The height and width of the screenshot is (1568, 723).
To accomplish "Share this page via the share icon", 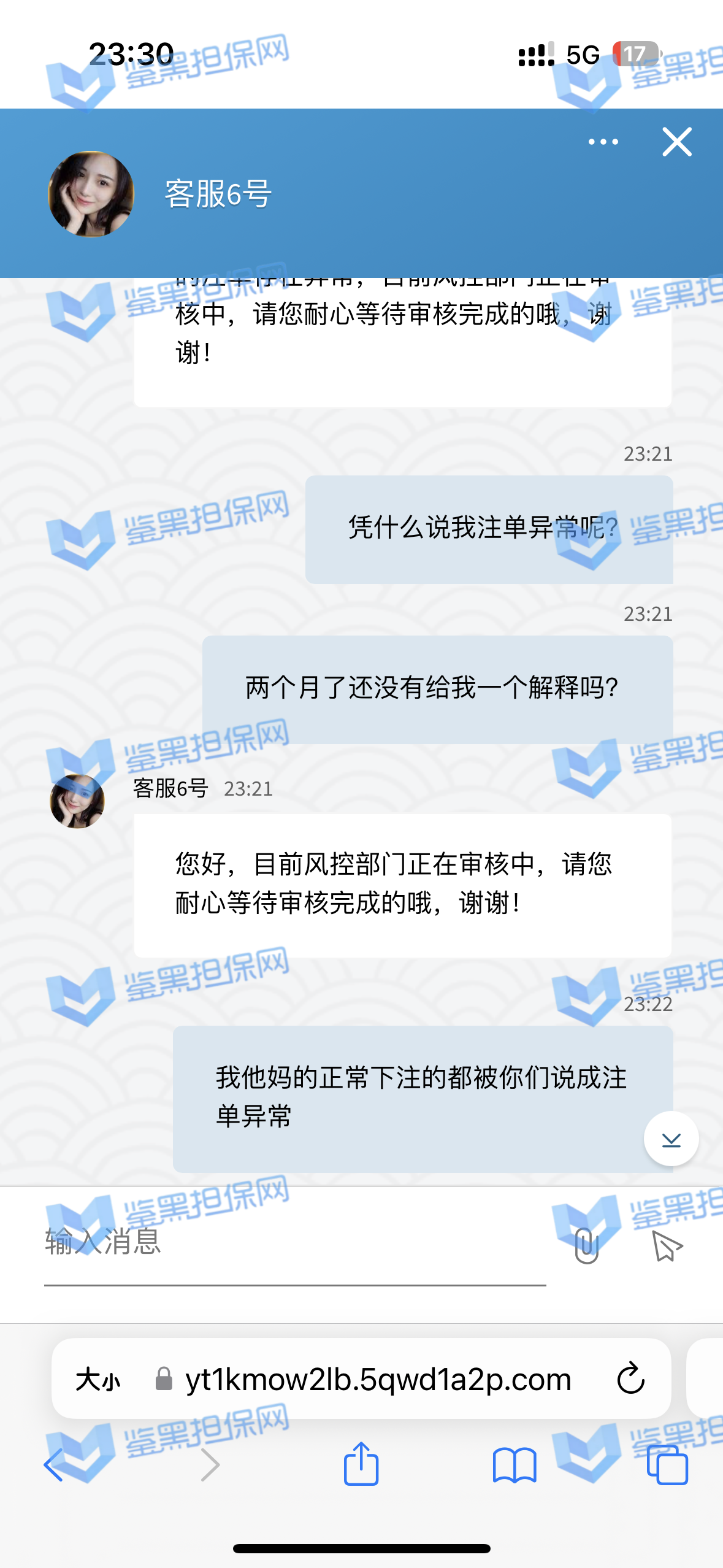I will (x=361, y=1465).
